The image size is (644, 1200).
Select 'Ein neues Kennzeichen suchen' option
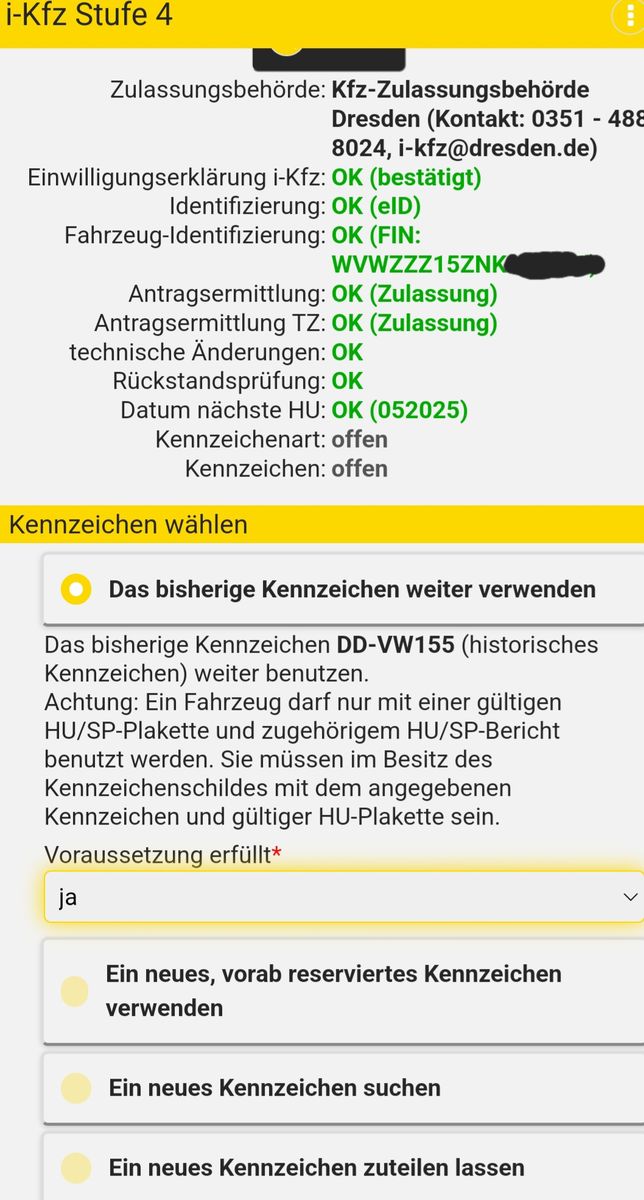pos(76,1088)
